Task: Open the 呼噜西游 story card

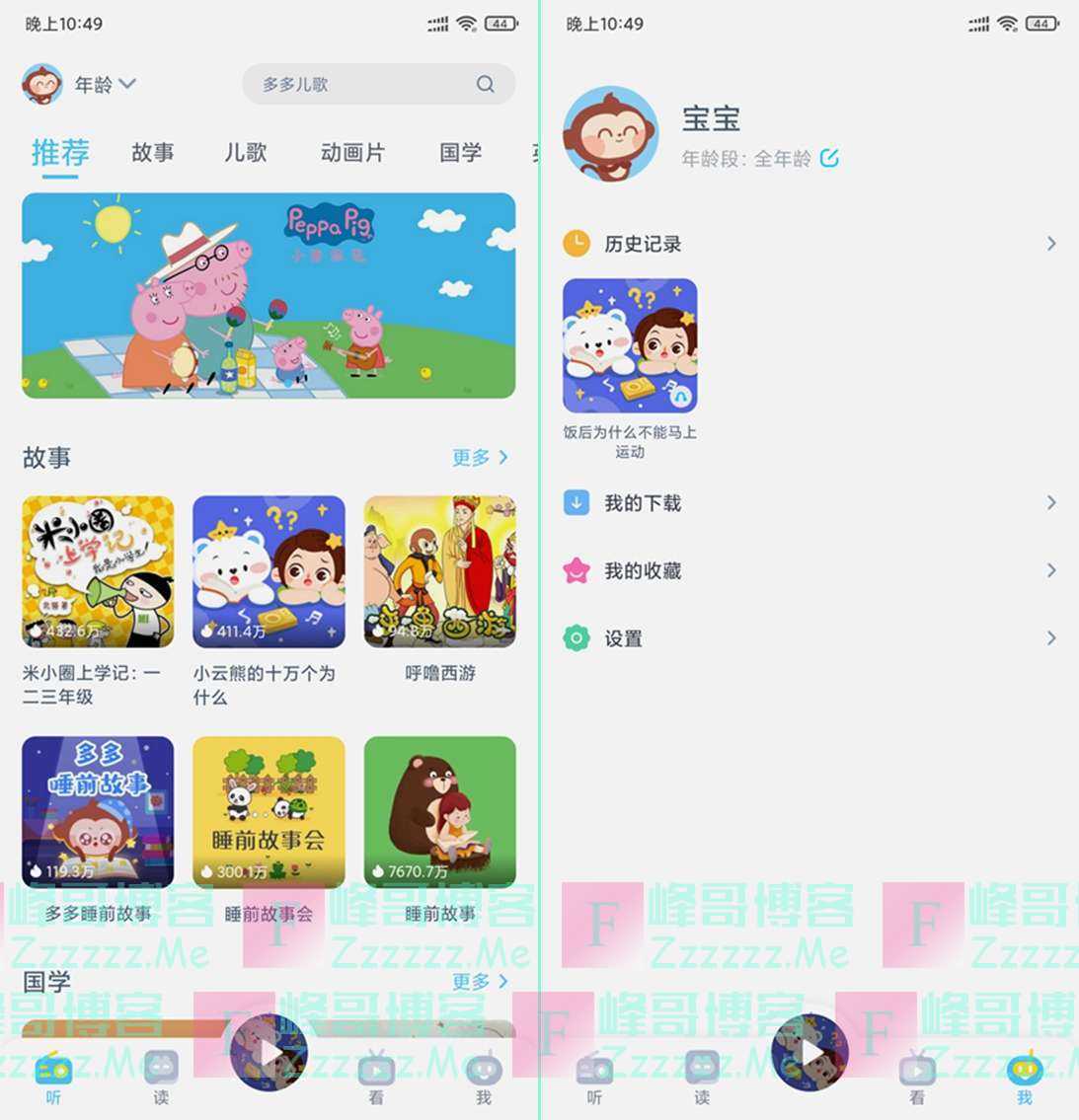Action: tap(439, 572)
